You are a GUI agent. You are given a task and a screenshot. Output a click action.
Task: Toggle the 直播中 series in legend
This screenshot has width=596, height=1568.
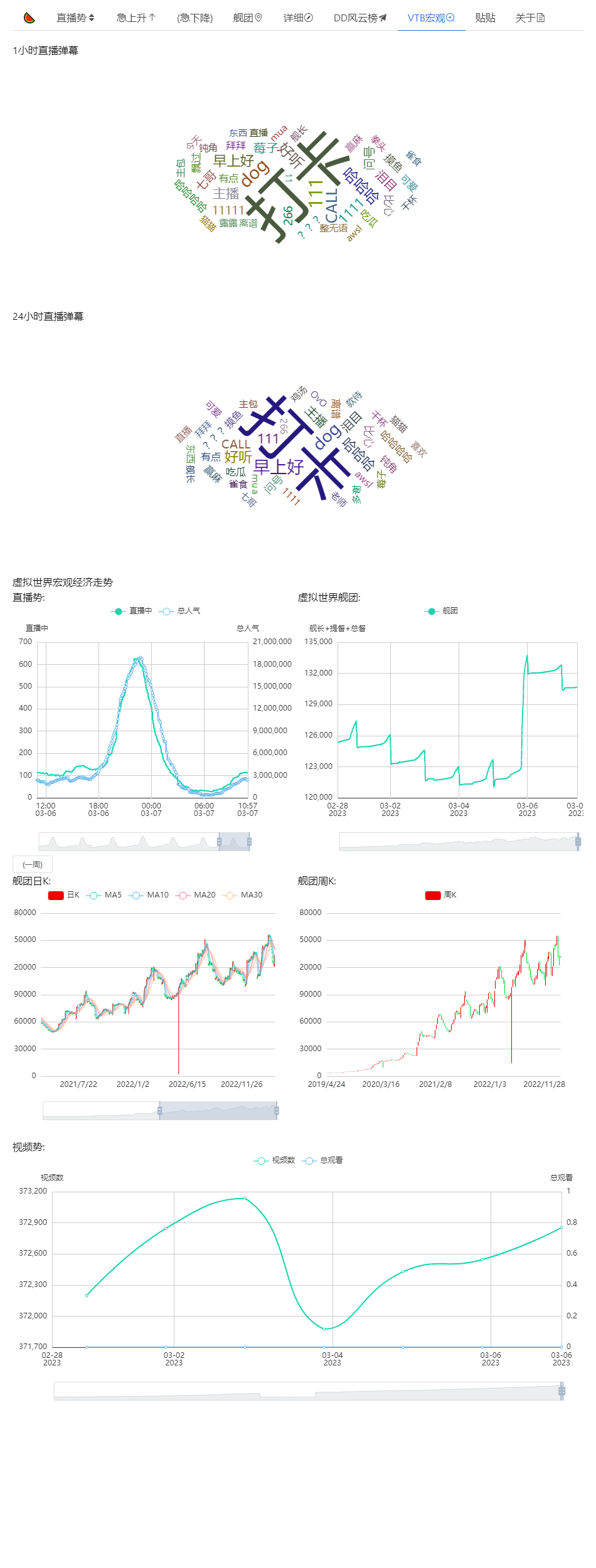(132, 611)
